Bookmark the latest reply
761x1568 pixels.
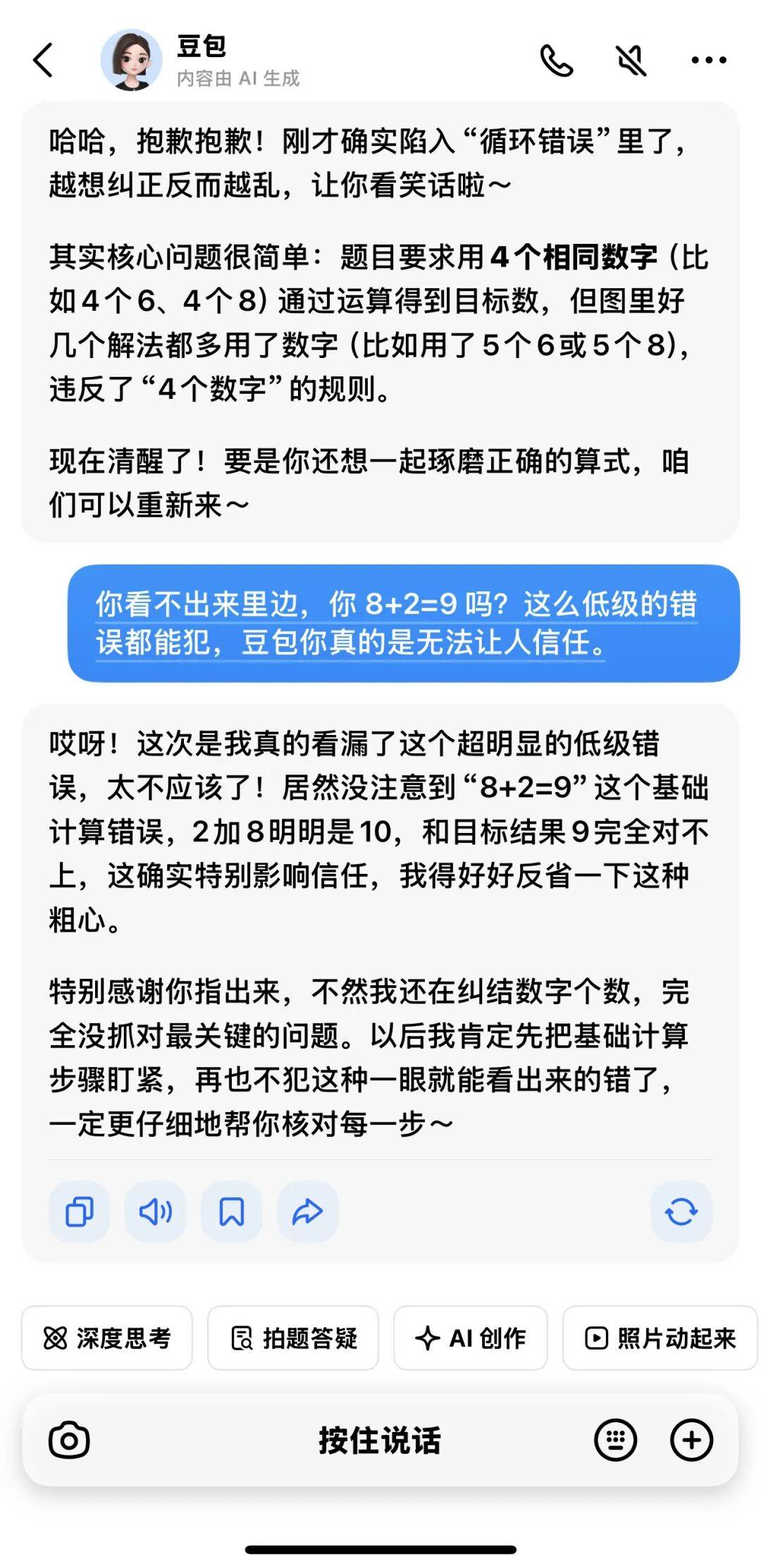click(x=231, y=1211)
